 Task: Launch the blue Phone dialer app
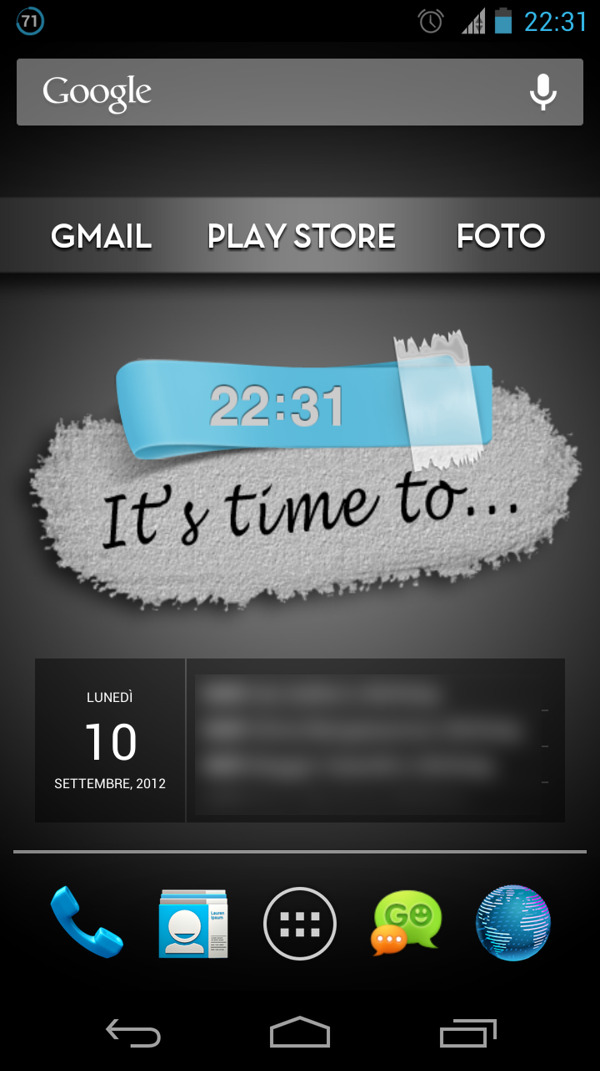click(87, 923)
